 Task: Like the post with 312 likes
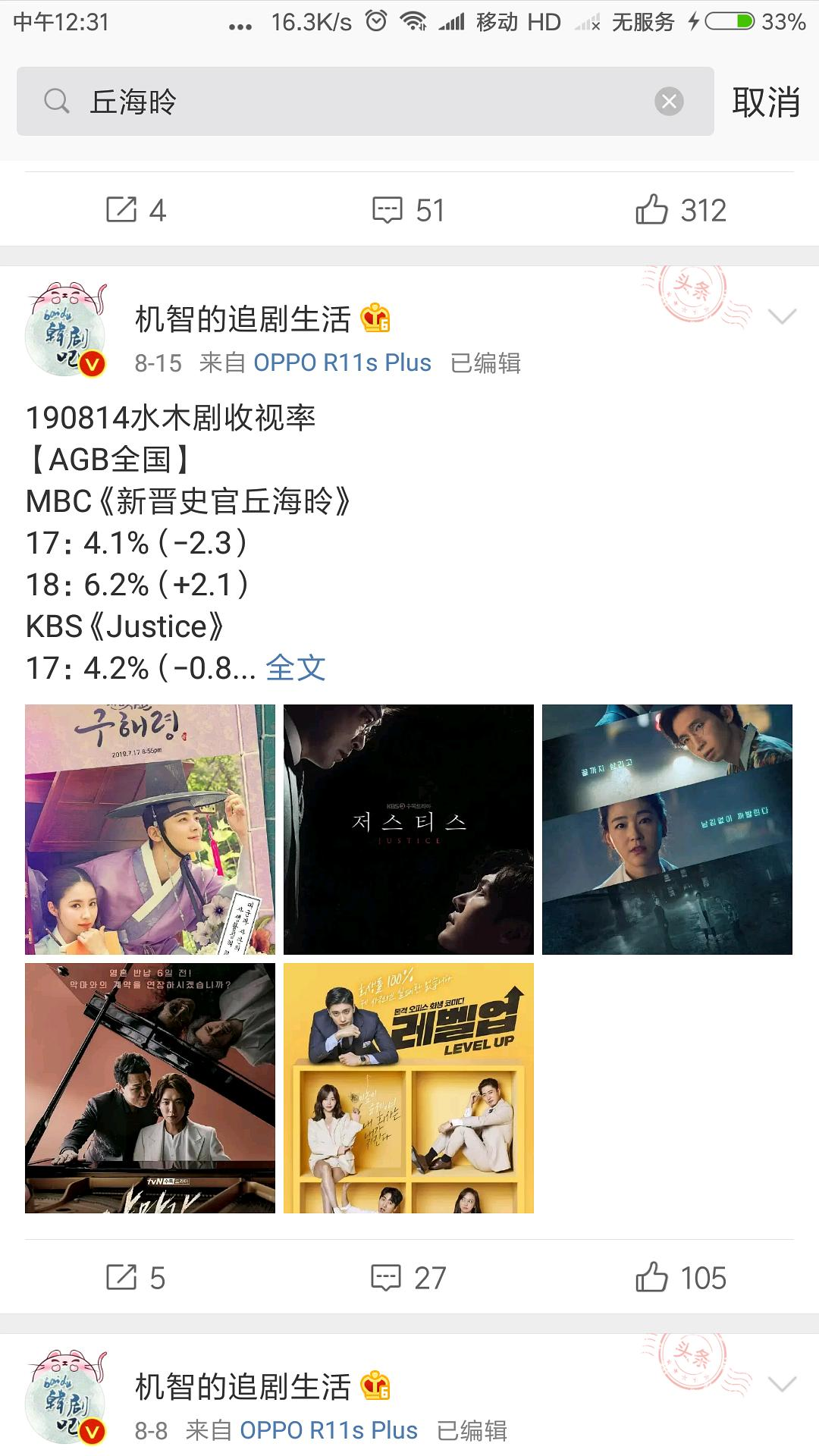point(681,210)
